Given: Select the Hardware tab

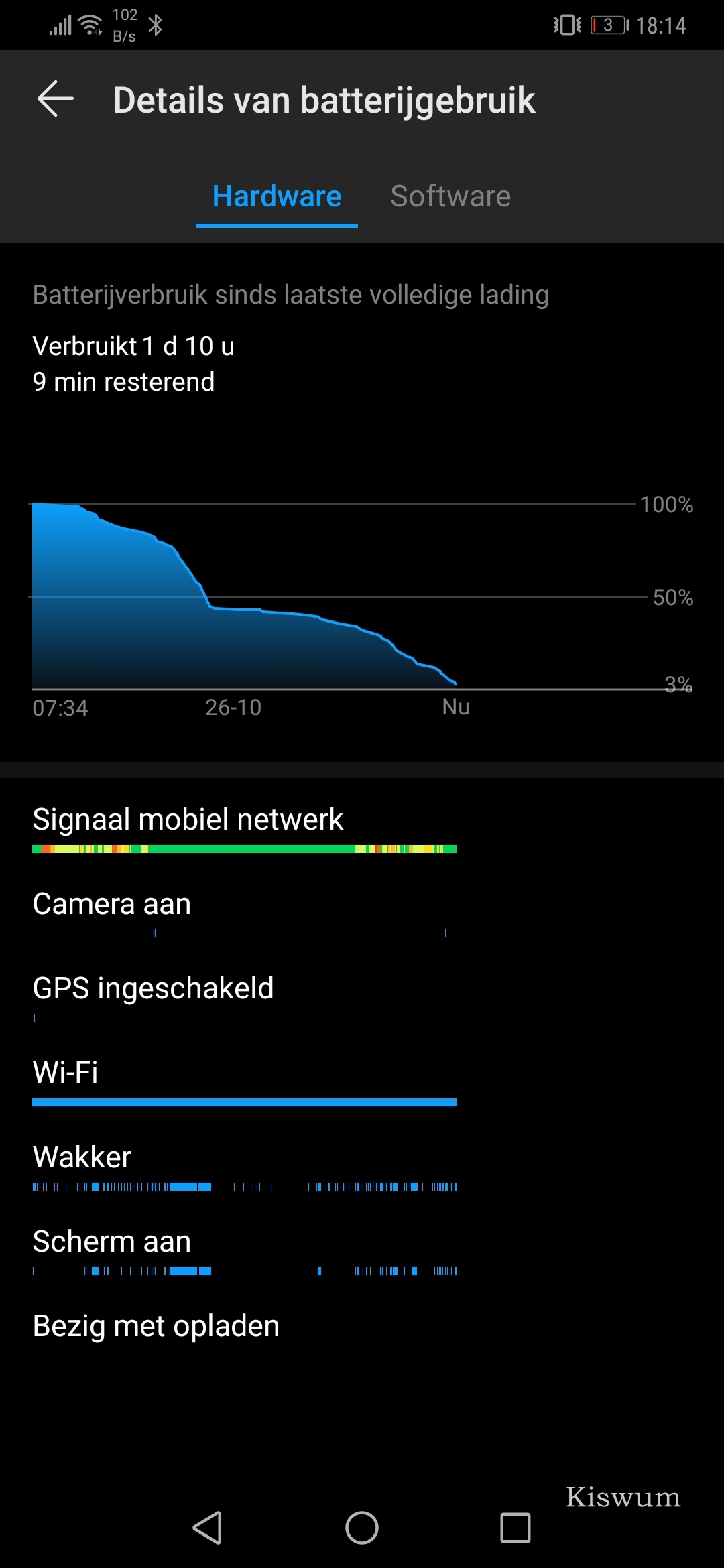Looking at the screenshot, I should (x=277, y=196).
